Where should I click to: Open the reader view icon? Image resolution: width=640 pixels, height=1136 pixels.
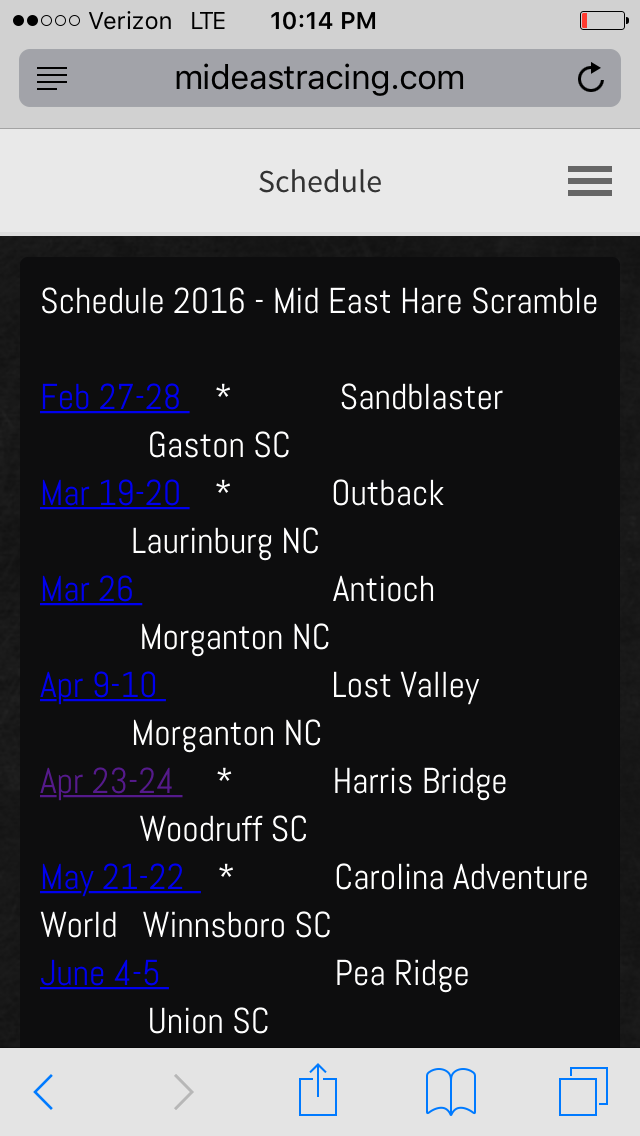pyautogui.click(x=51, y=78)
